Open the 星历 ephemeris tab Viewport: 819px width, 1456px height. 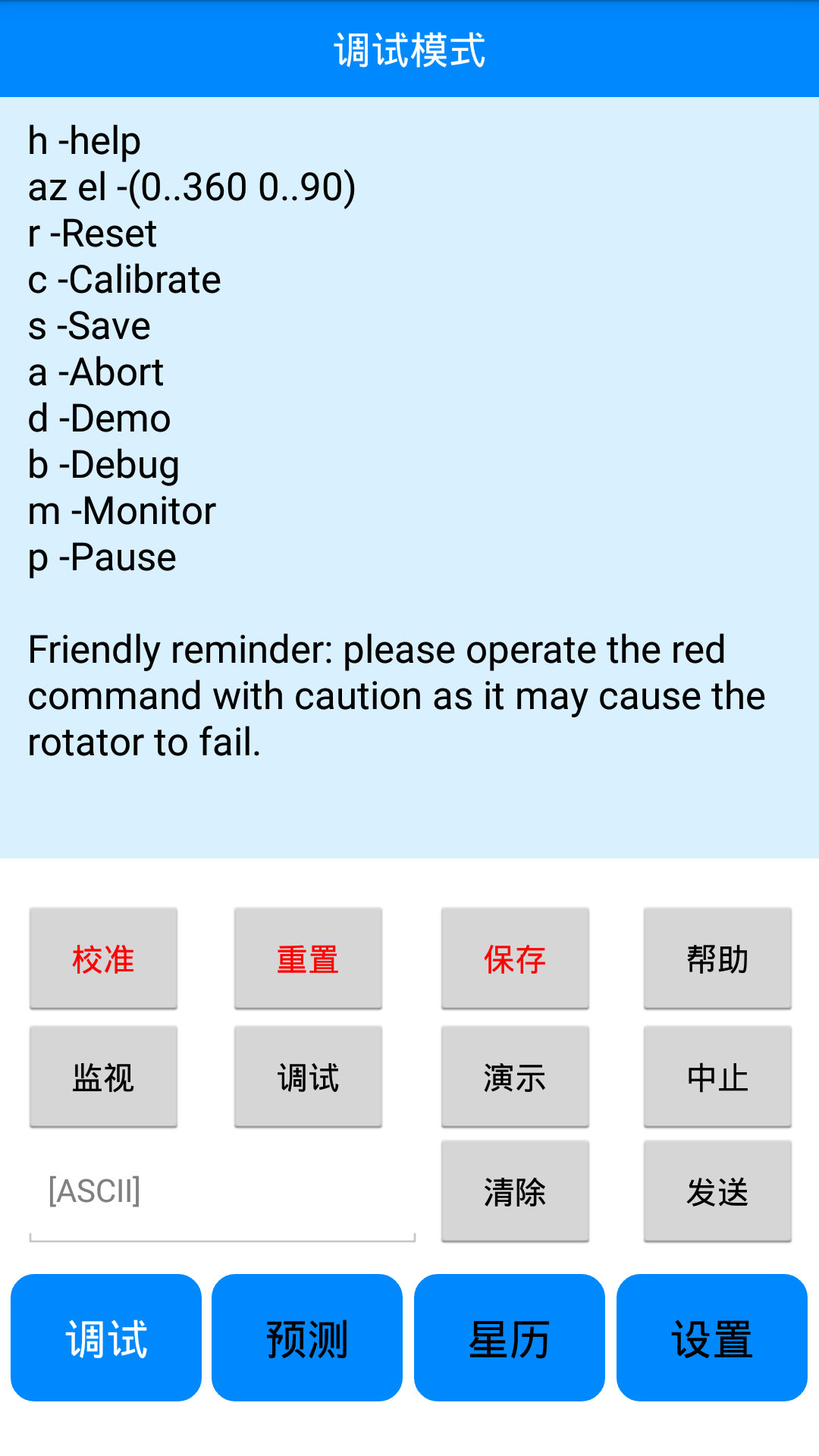click(510, 1338)
